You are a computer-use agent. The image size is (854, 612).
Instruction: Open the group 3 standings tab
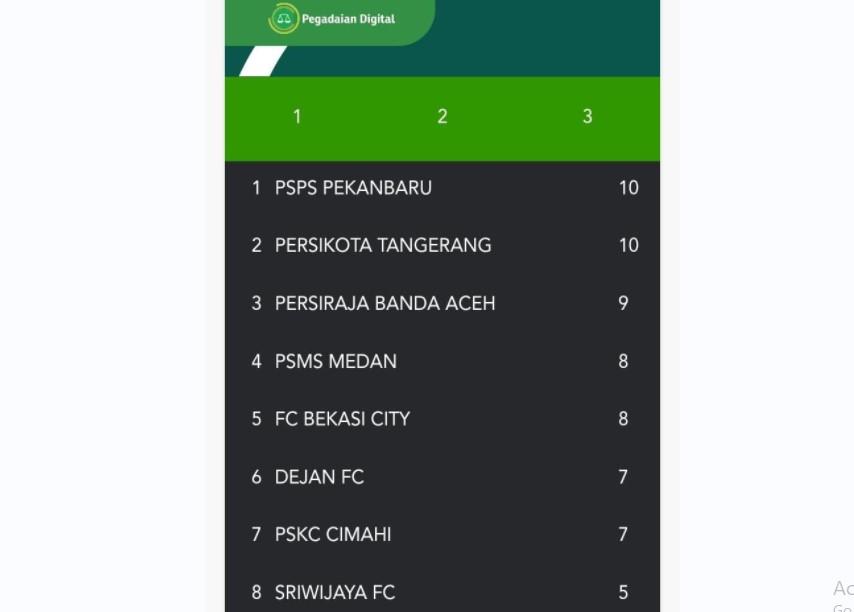[587, 117]
